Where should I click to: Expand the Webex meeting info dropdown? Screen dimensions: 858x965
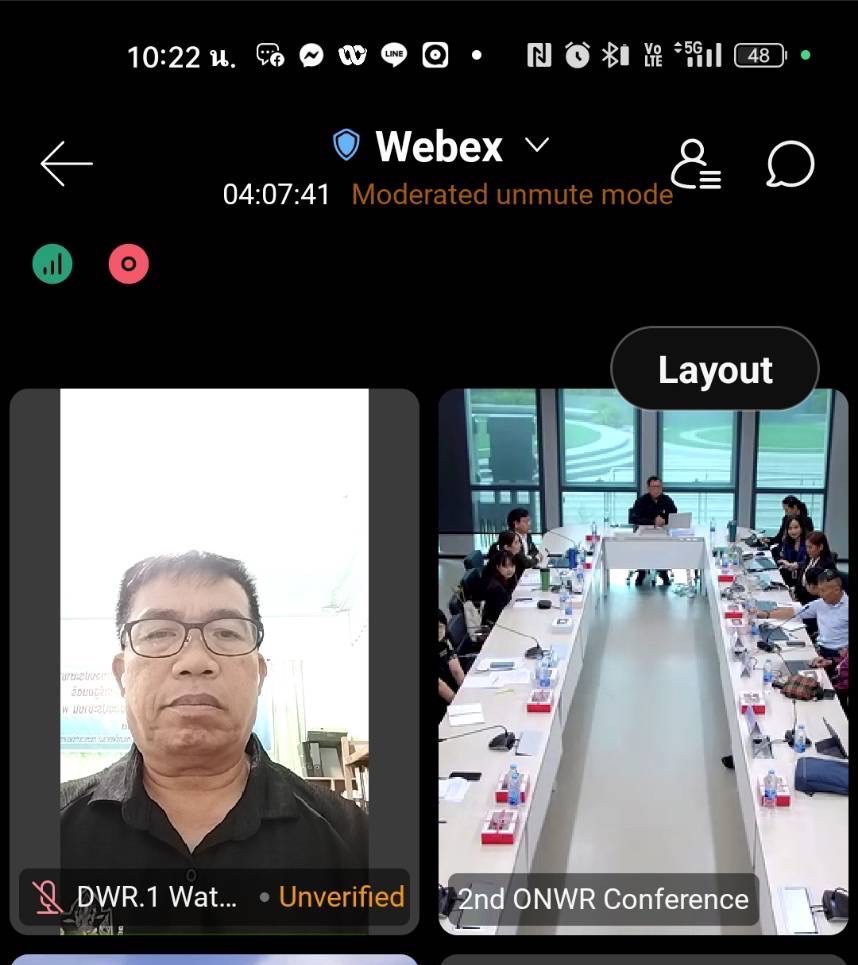[537, 146]
